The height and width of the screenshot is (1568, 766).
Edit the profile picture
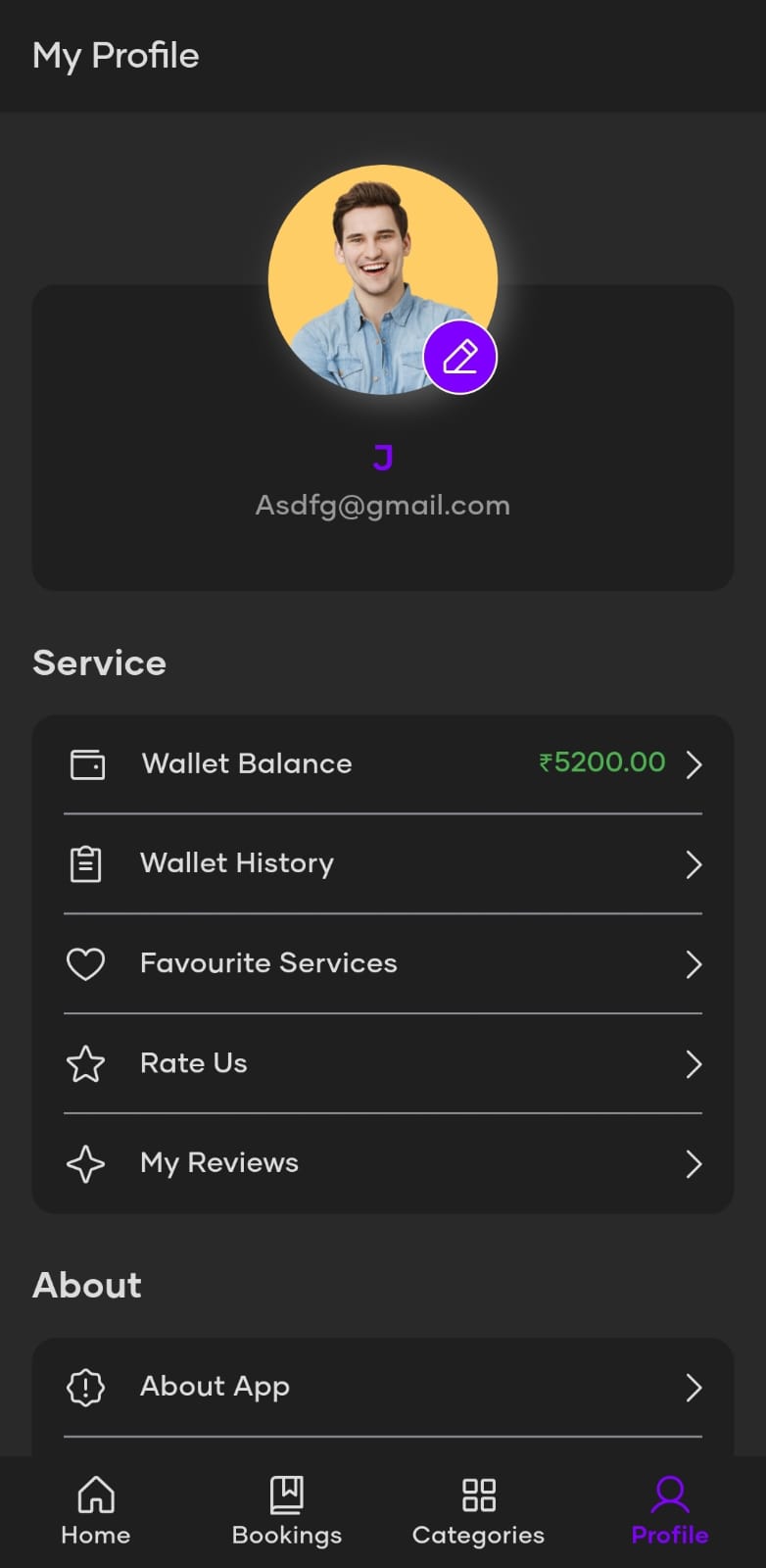click(459, 358)
